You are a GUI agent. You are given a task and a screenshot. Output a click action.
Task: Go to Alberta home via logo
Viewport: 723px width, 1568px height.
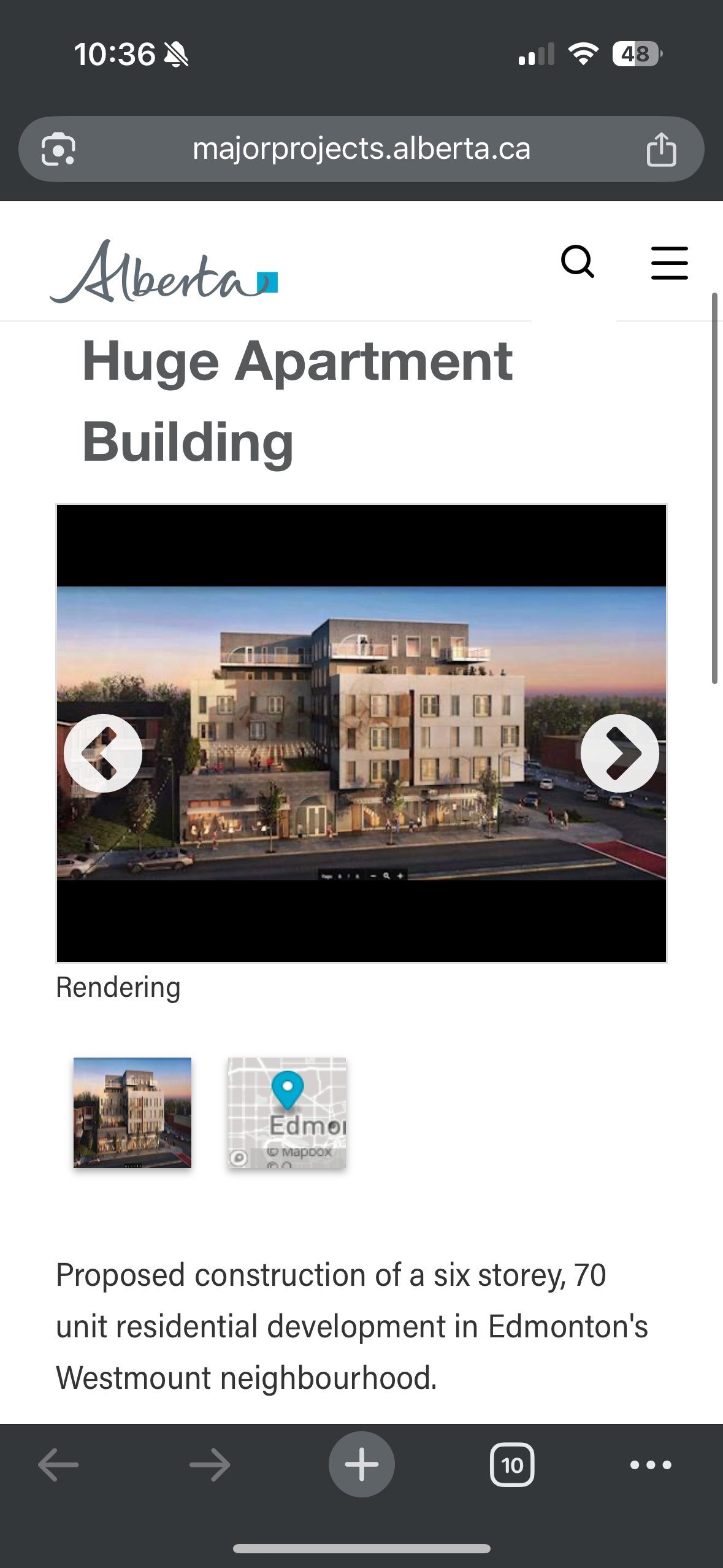(164, 272)
